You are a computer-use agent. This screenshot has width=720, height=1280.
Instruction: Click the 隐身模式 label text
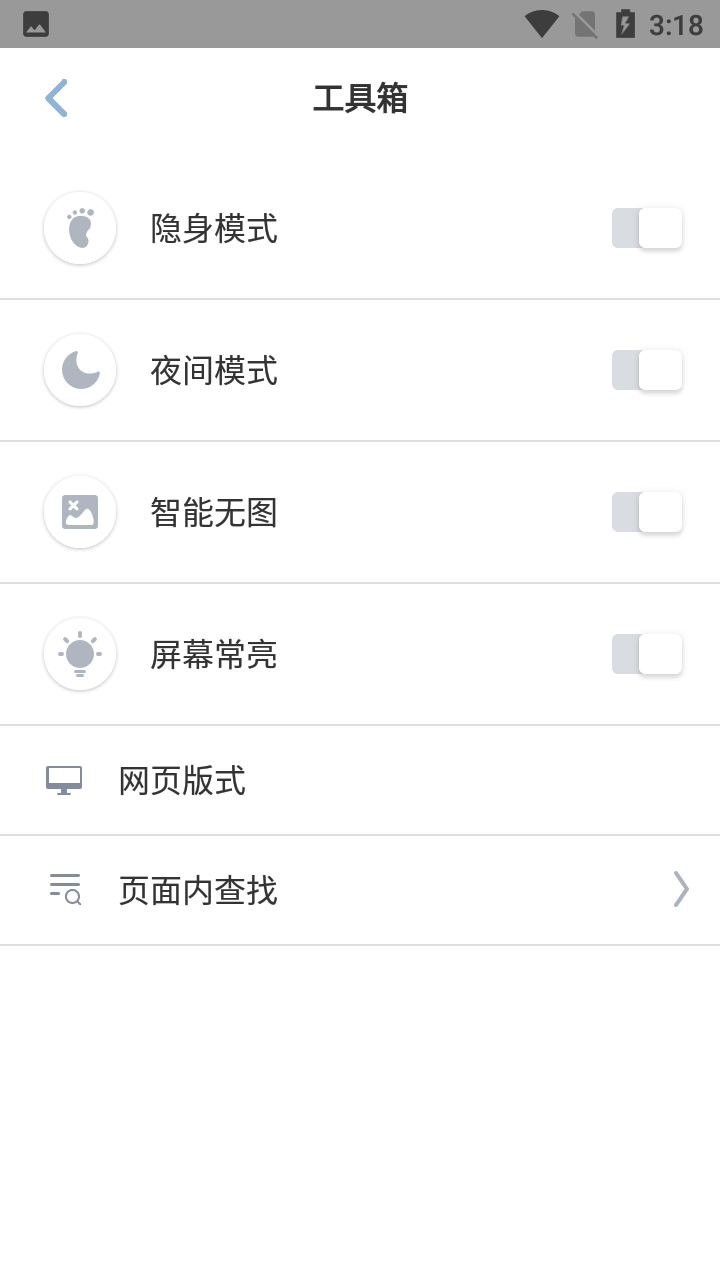point(214,229)
